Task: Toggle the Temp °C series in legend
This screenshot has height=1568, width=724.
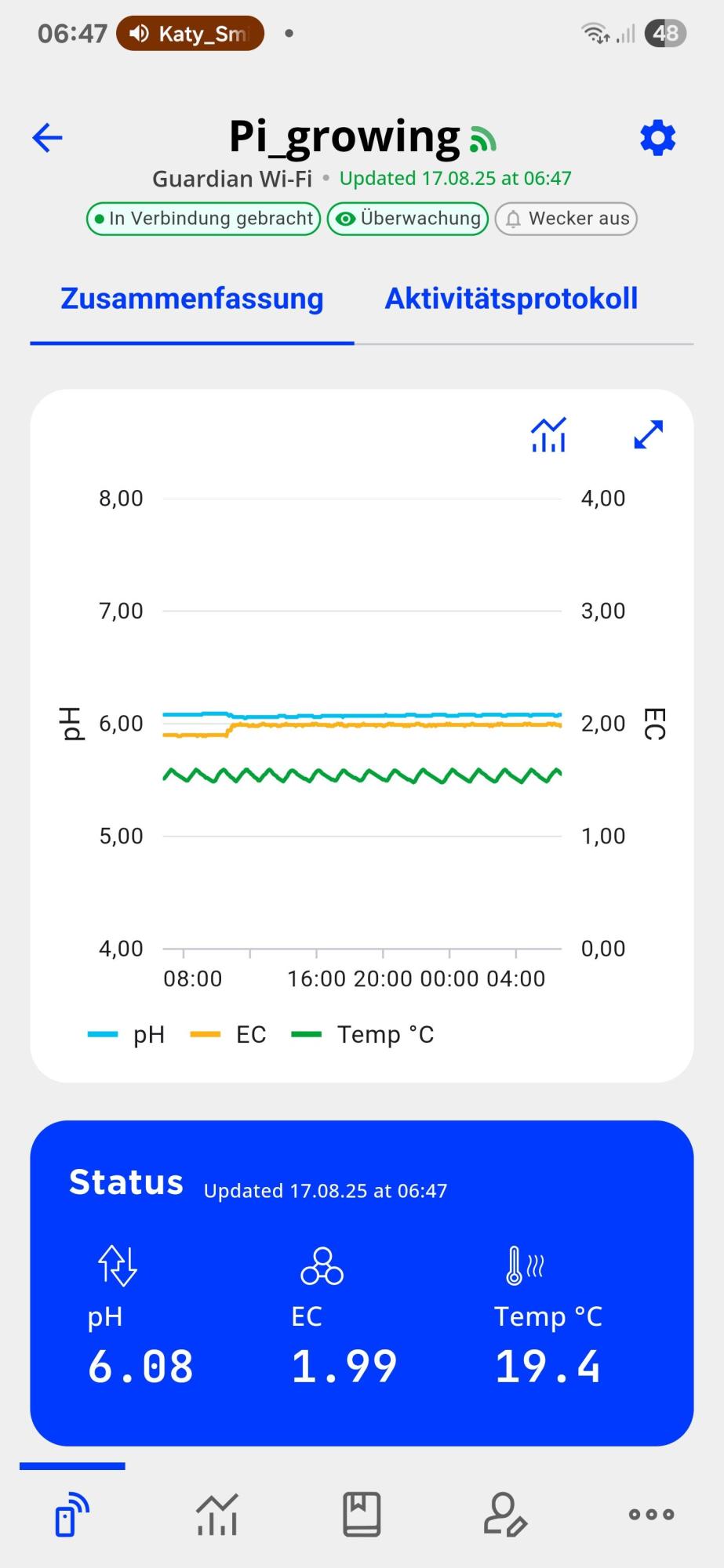Action: [362, 1035]
